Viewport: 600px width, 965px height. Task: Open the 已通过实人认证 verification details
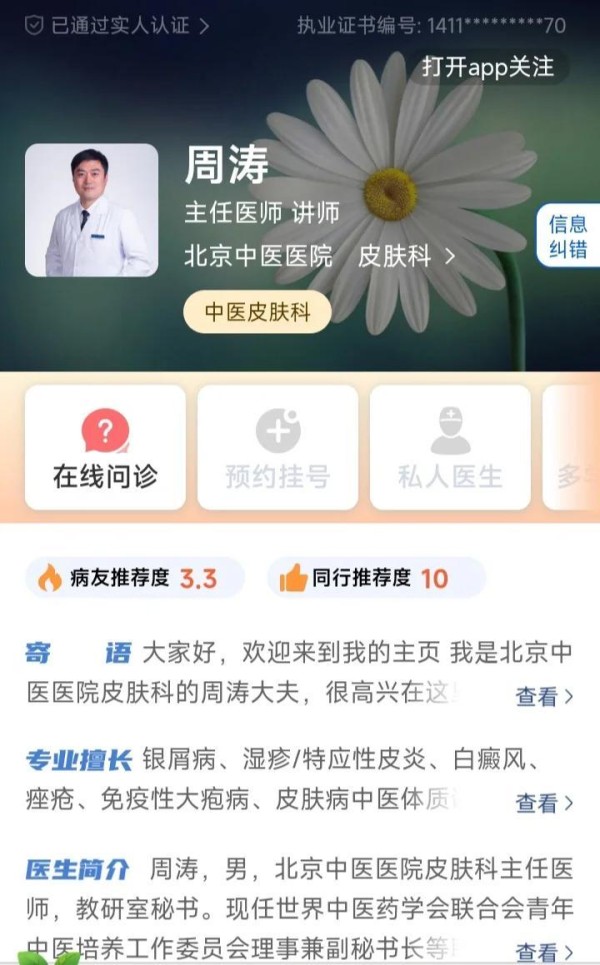[117, 25]
